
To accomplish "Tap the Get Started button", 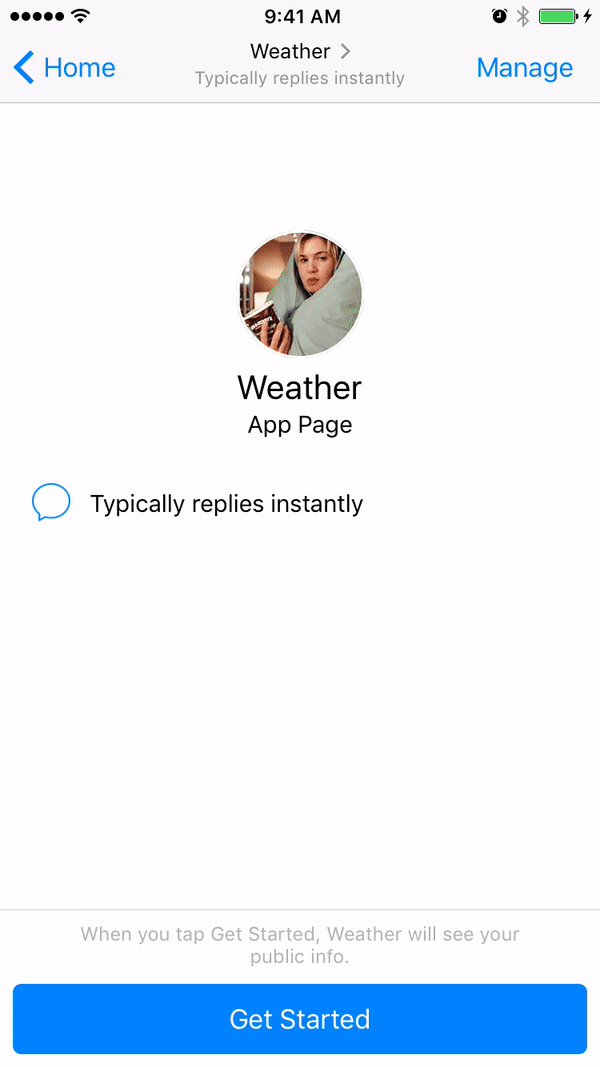I will pyautogui.click(x=300, y=1019).
